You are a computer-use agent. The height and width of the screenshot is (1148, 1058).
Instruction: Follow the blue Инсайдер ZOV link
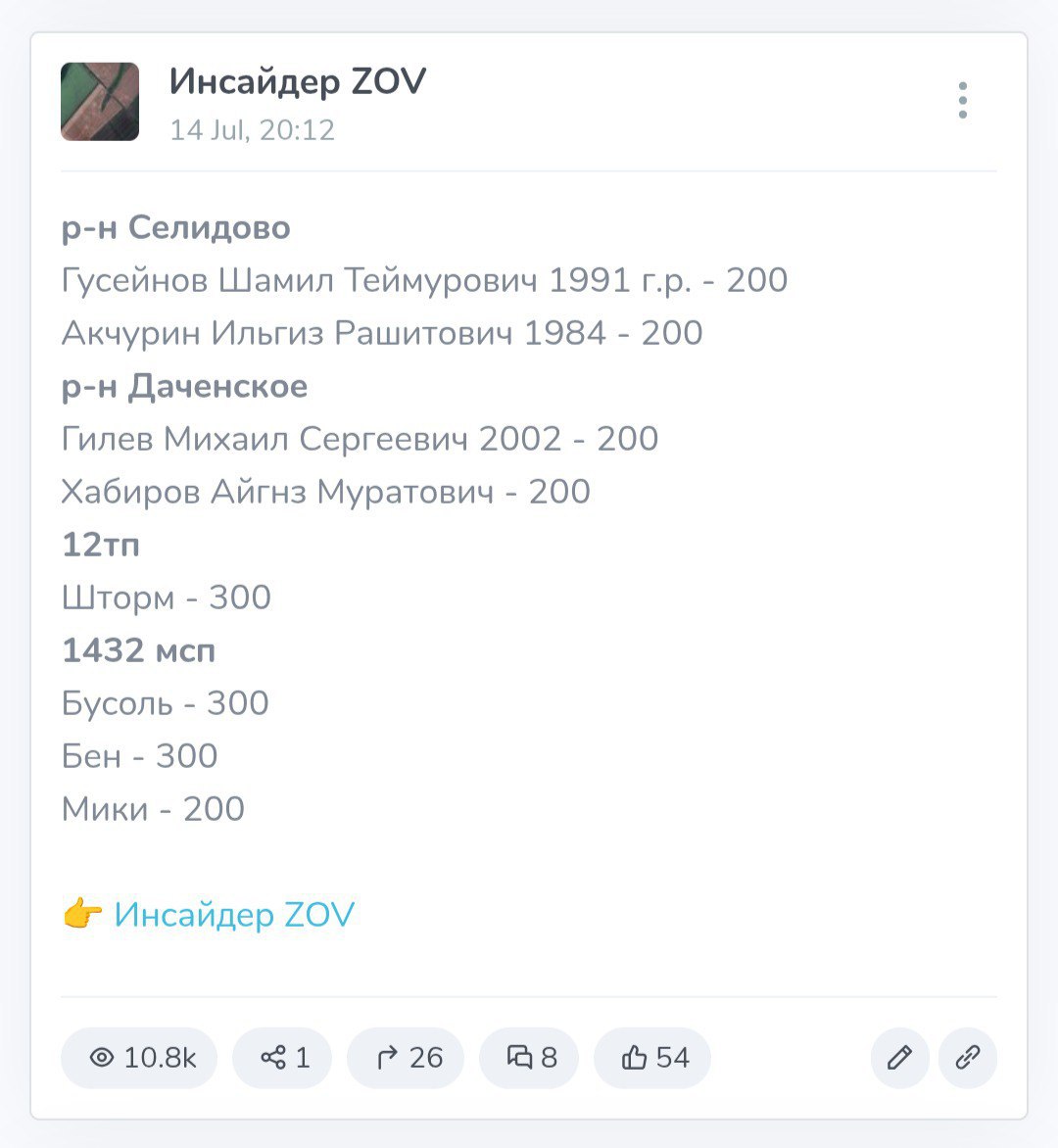point(233,914)
